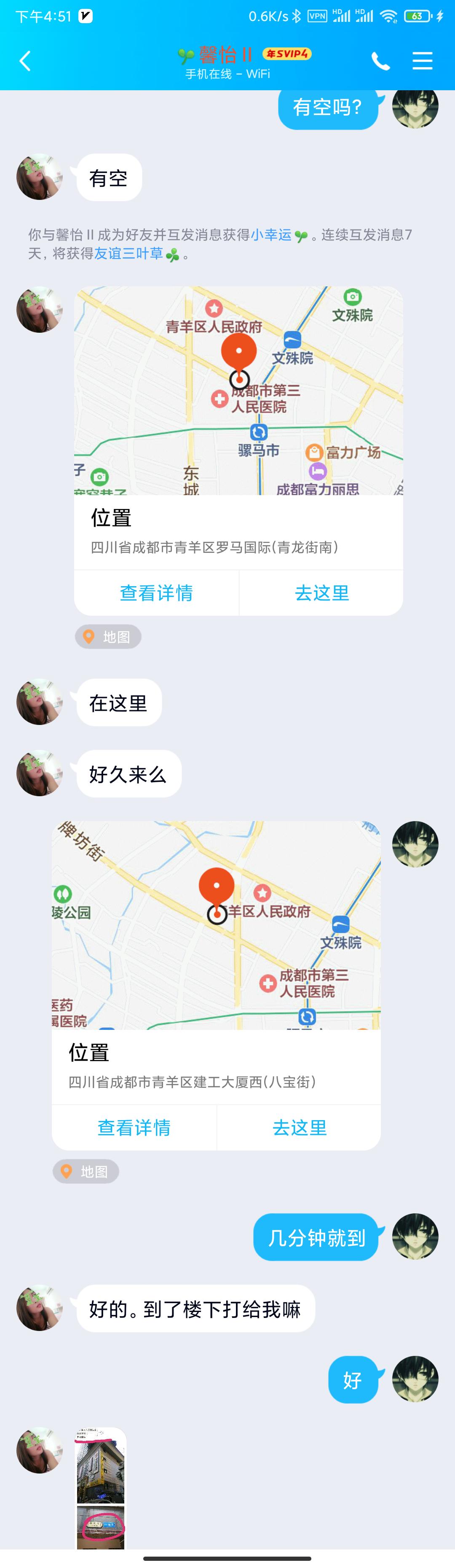The width and height of the screenshot is (455, 1568).
Task: Start a voice call with 馨怡
Action: tap(380, 61)
